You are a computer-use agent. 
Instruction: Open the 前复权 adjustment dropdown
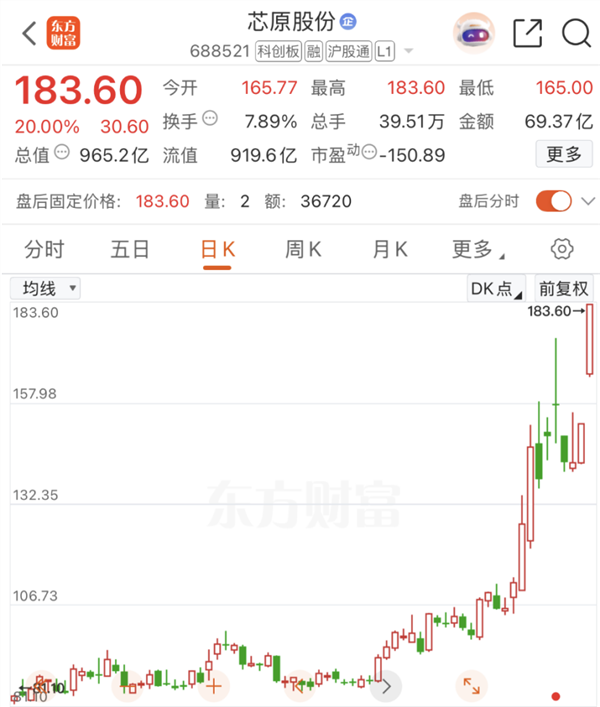564,289
